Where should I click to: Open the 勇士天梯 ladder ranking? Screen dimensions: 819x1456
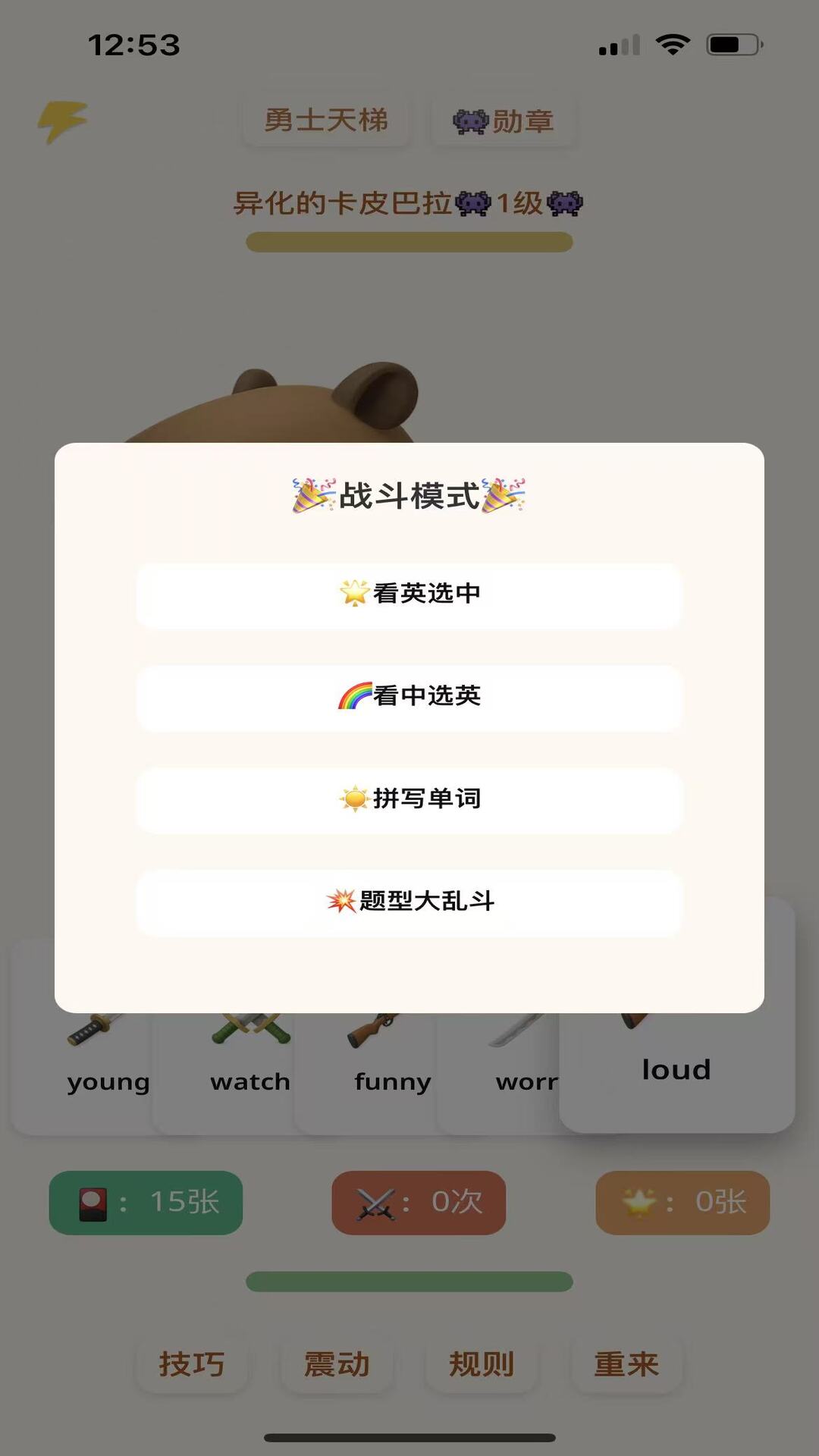326,121
